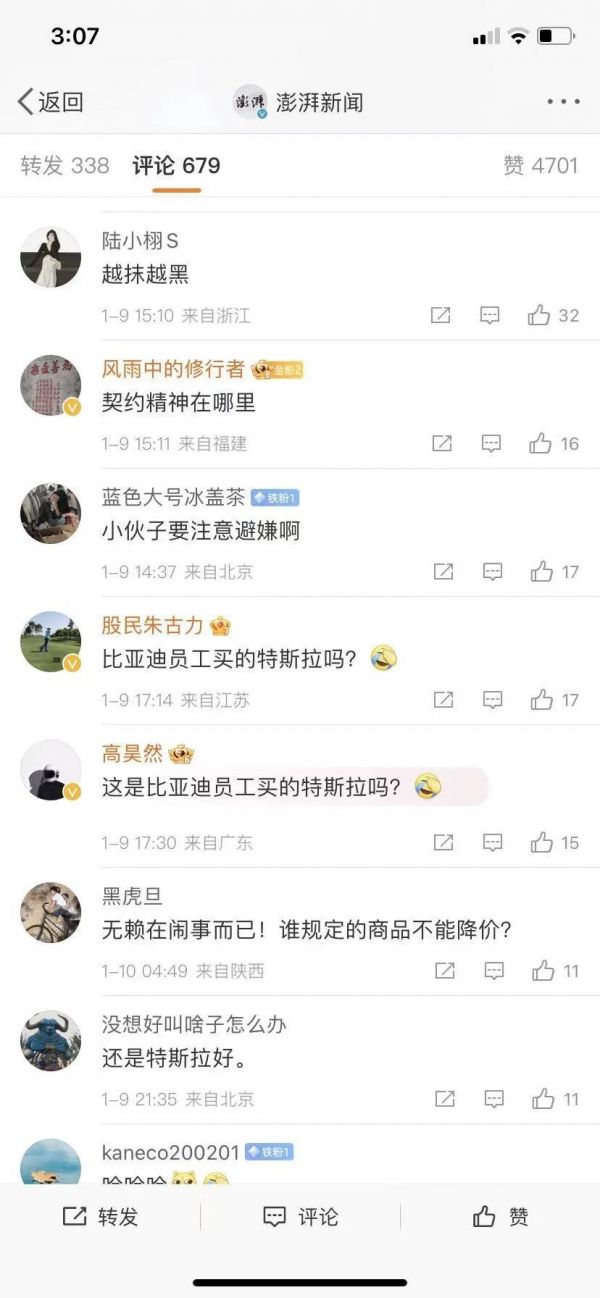The height and width of the screenshot is (1298, 600).
Task: Reply to 黑虎旦's comment
Action: coord(493,970)
